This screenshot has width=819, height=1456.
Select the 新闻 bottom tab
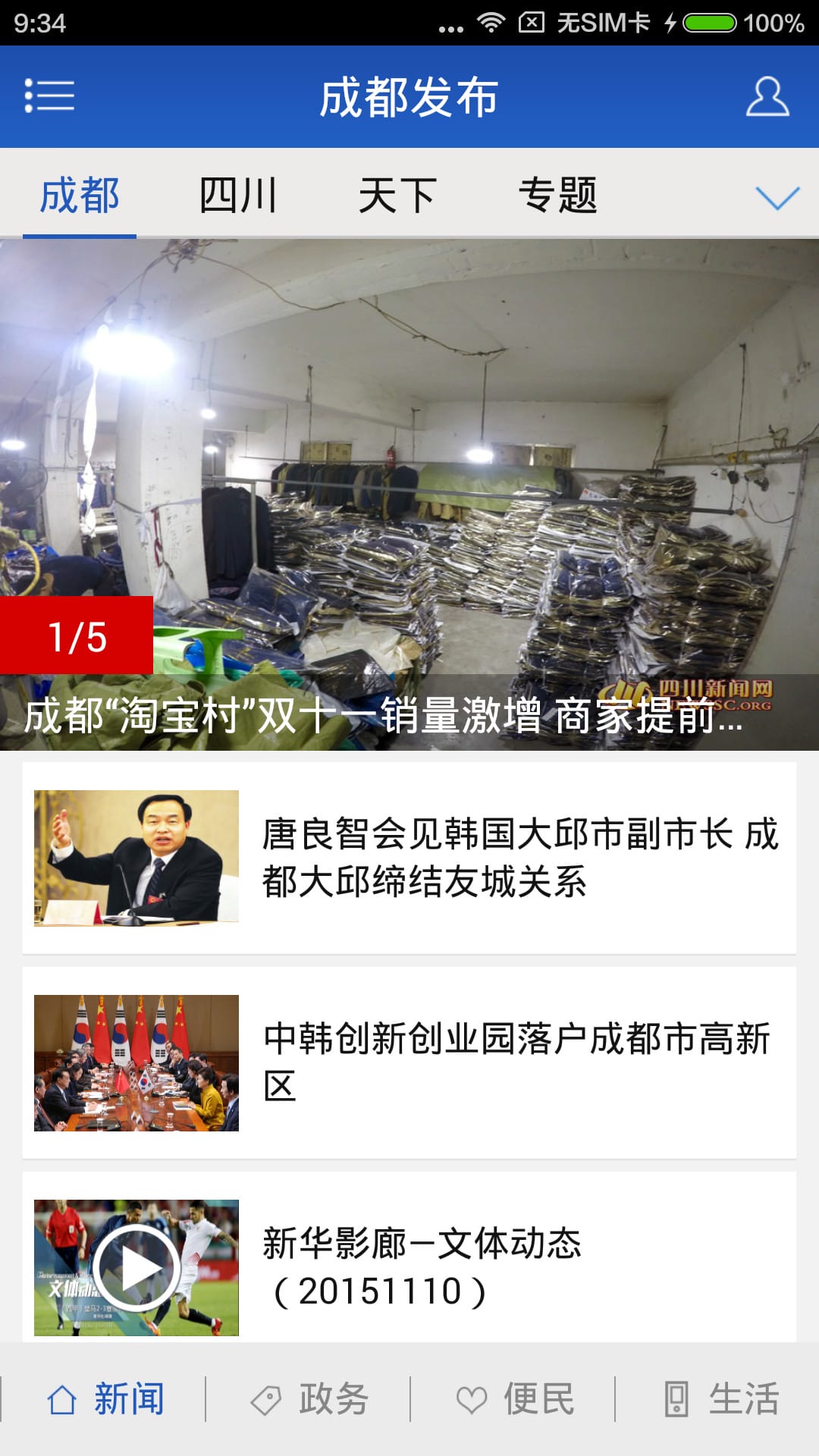pos(105,1399)
